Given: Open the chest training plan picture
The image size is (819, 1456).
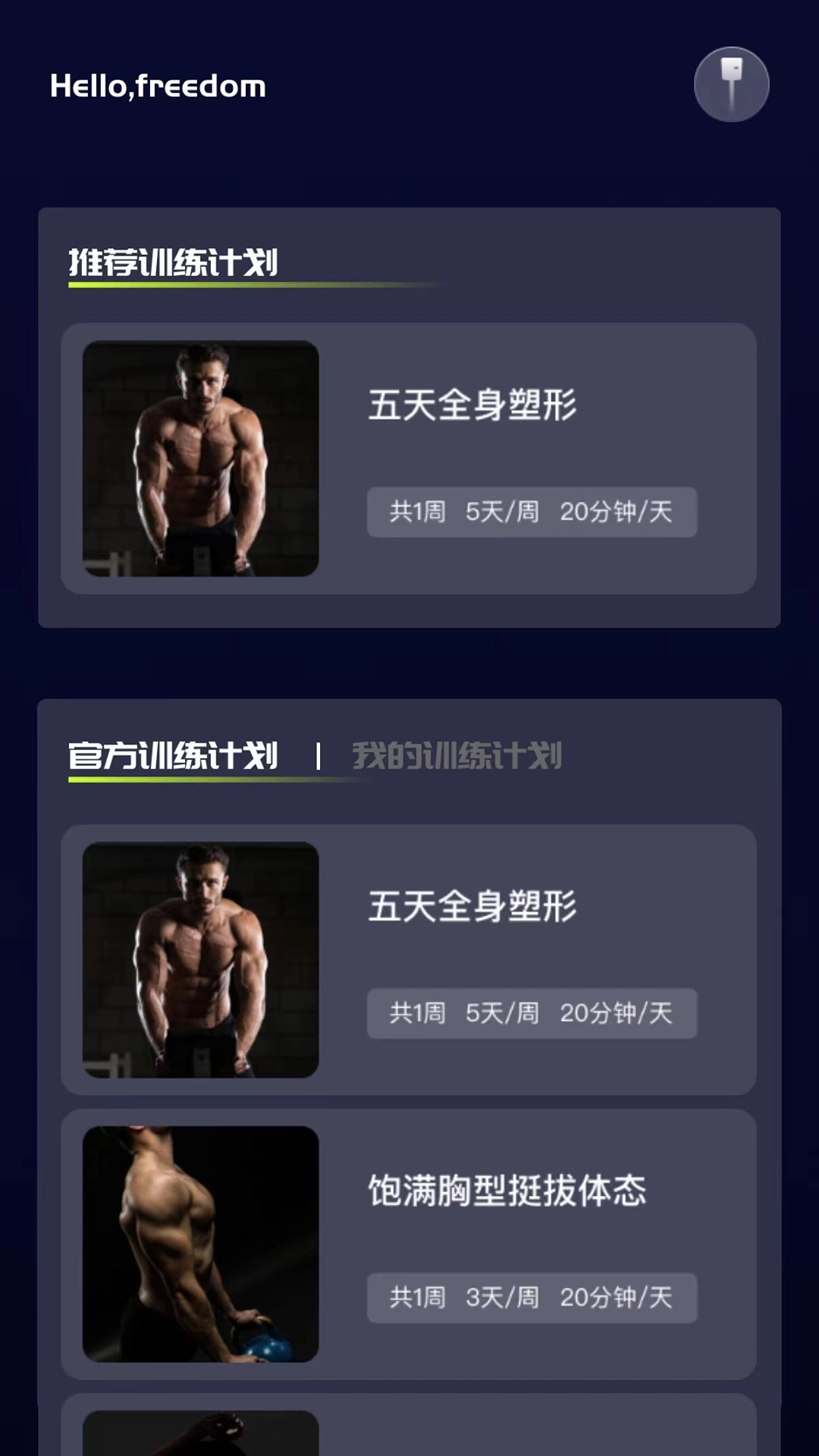Looking at the screenshot, I should [x=200, y=1244].
